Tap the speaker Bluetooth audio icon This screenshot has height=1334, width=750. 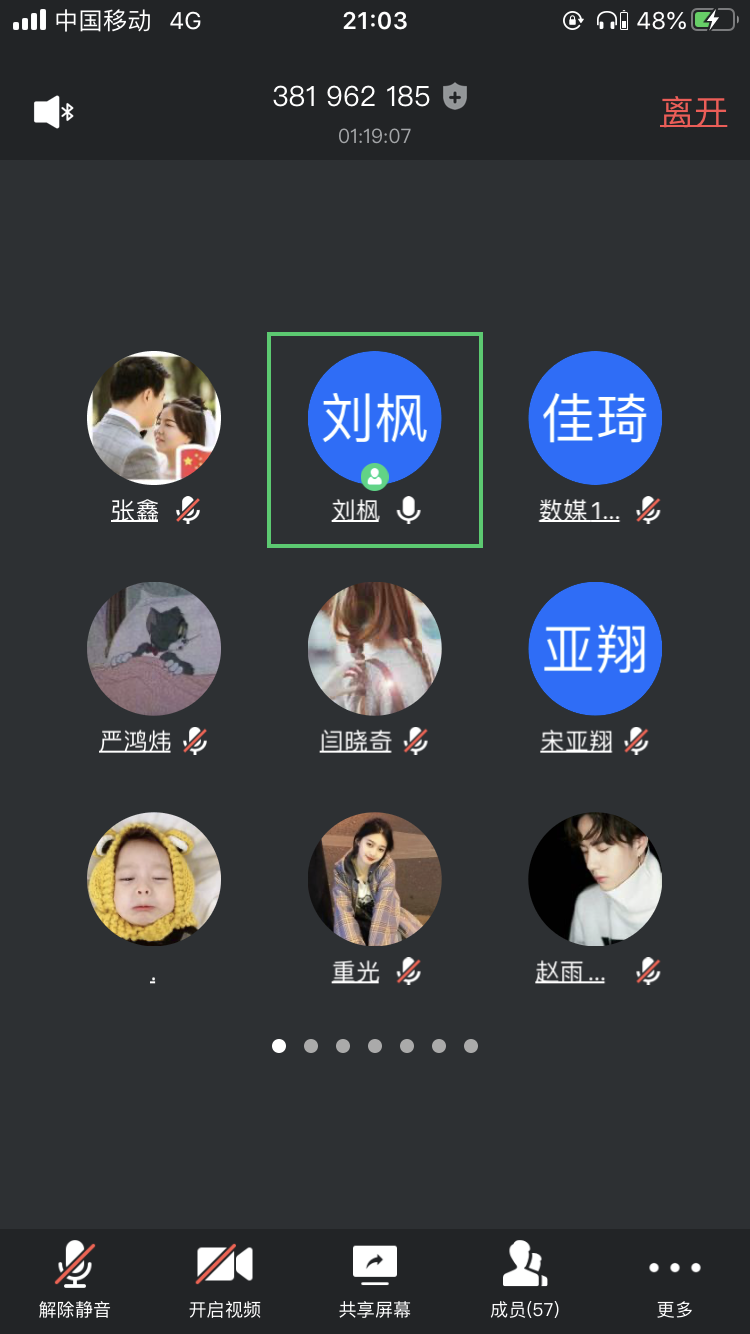pyautogui.click(x=54, y=112)
